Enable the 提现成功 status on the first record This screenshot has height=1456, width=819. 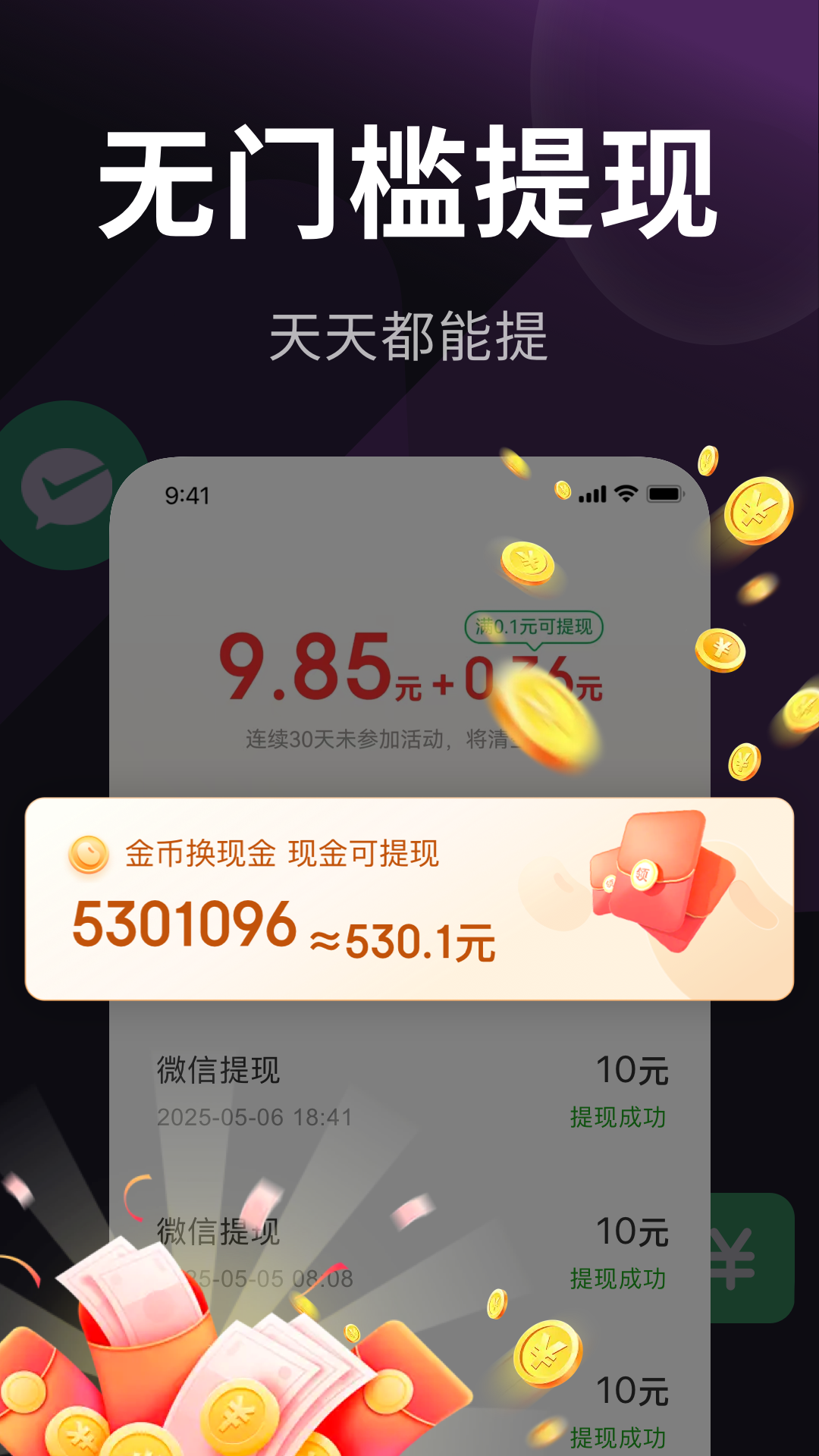point(618,1117)
